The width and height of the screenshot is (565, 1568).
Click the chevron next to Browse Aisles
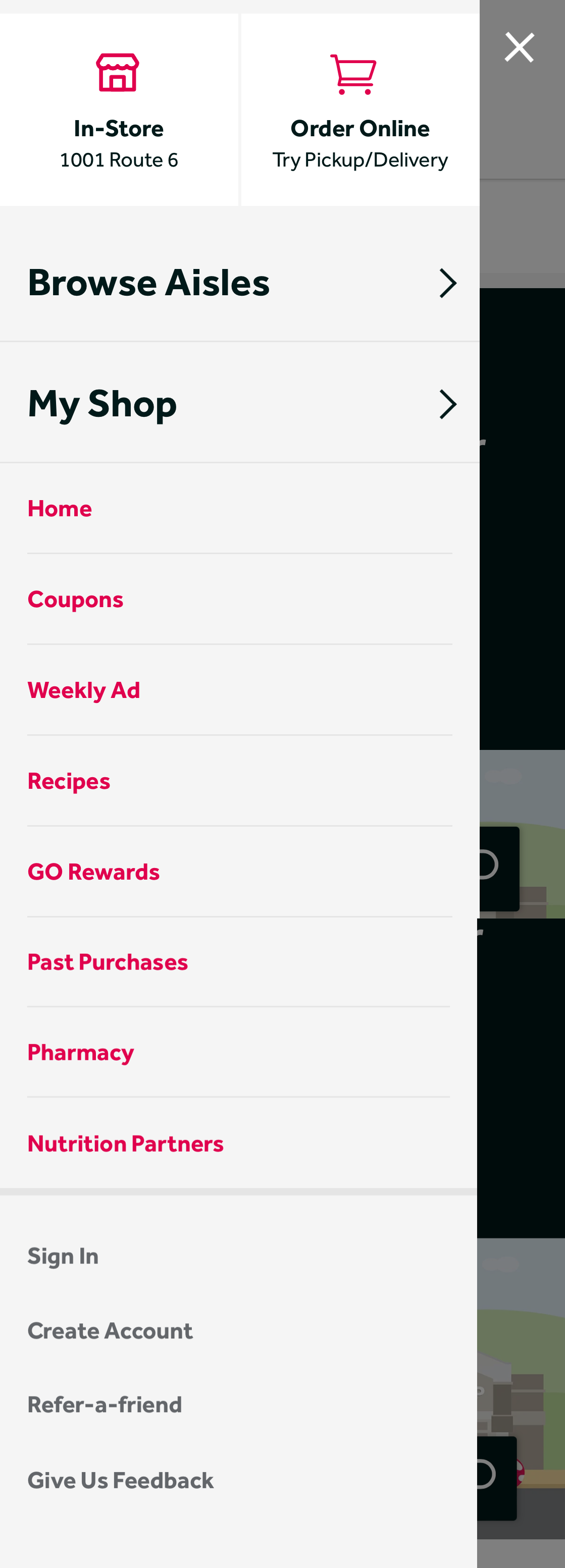click(x=447, y=283)
